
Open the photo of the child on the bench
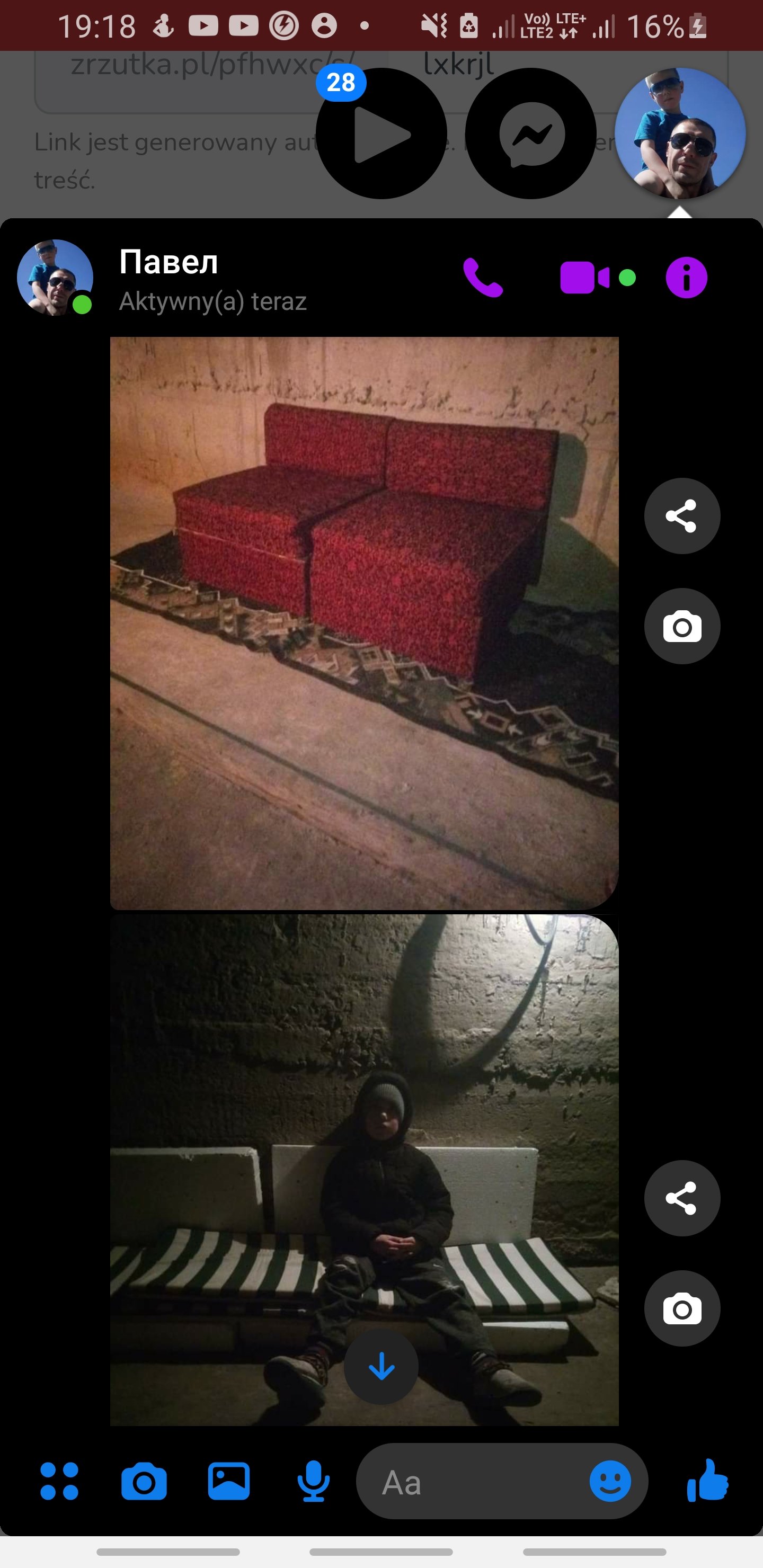[364, 1156]
